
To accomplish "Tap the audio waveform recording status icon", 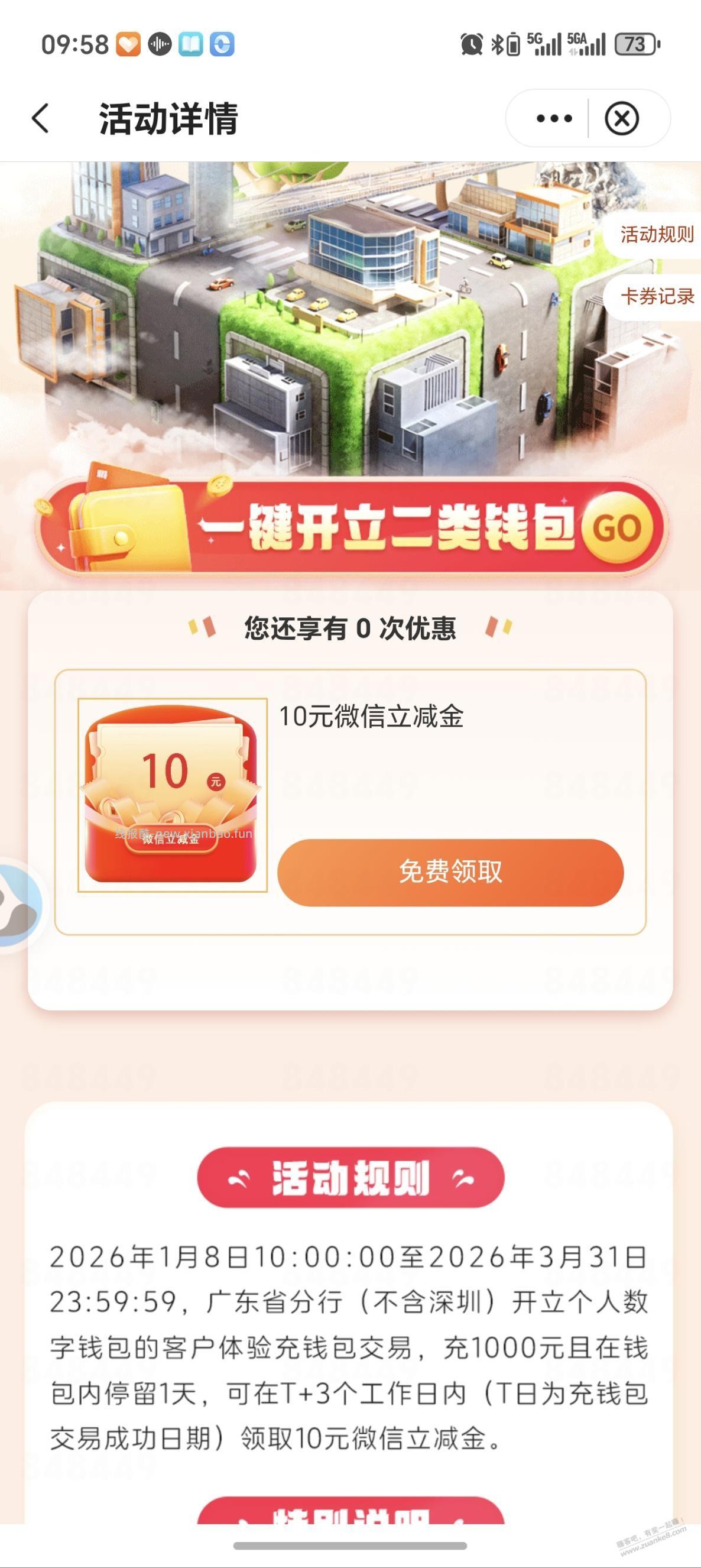I will pos(160,43).
